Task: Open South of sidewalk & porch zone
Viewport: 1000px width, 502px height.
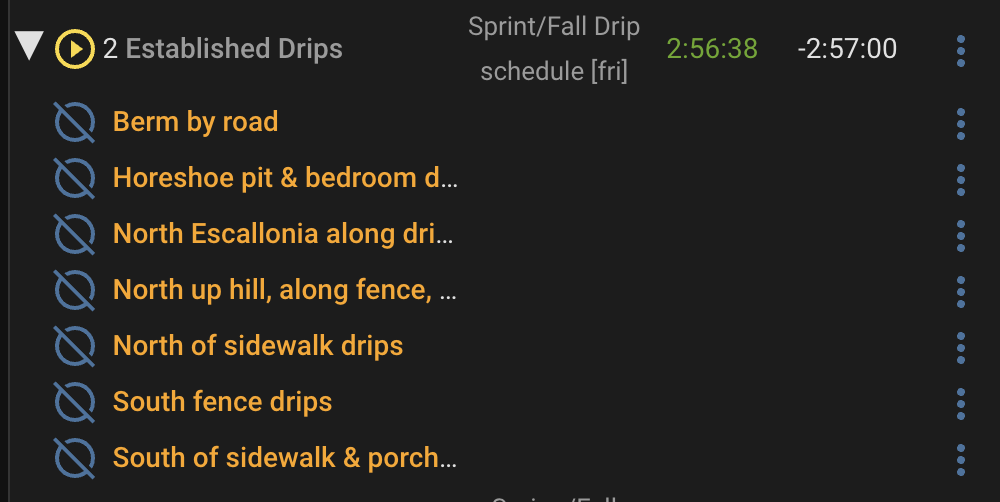Action: click(x=285, y=458)
